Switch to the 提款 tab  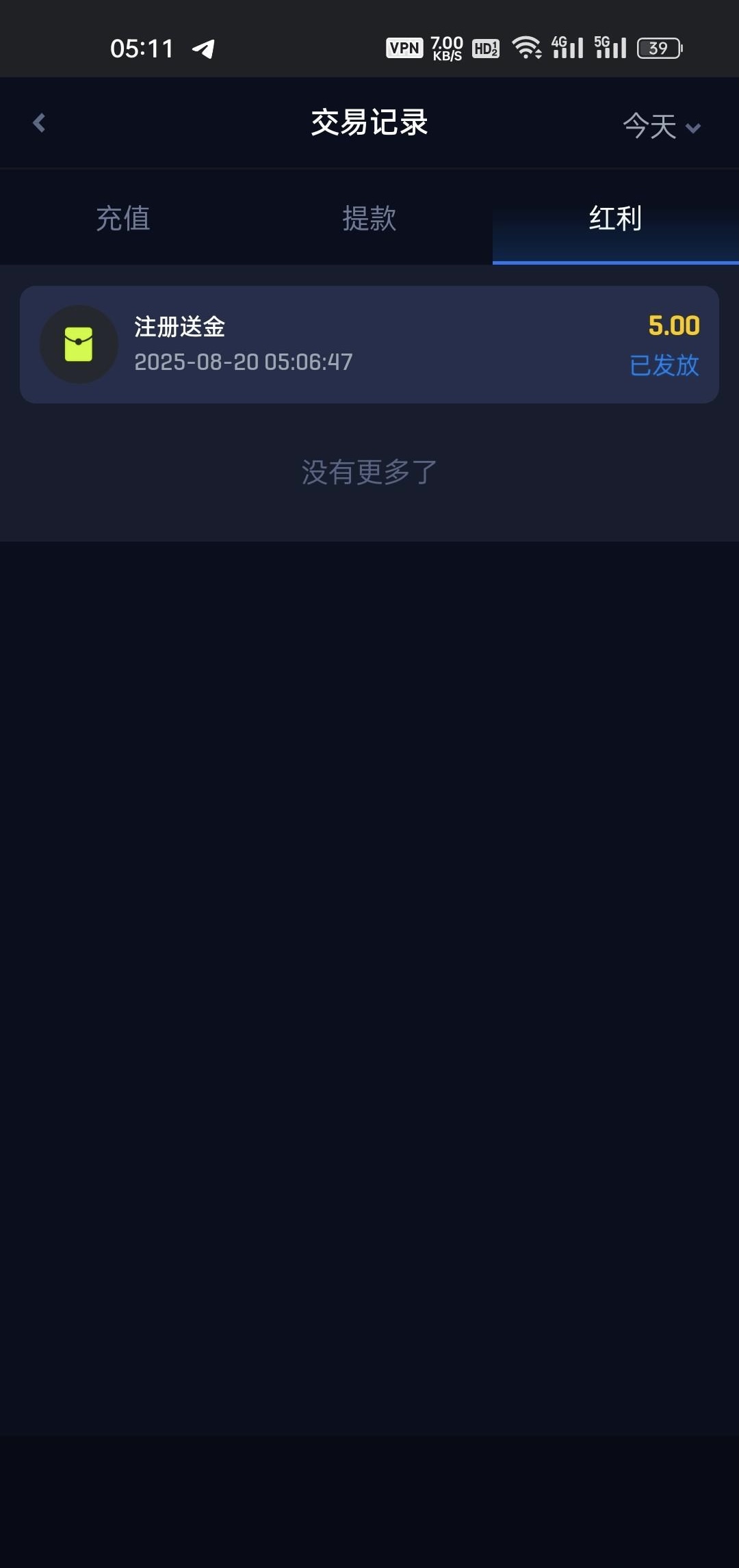pos(369,219)
